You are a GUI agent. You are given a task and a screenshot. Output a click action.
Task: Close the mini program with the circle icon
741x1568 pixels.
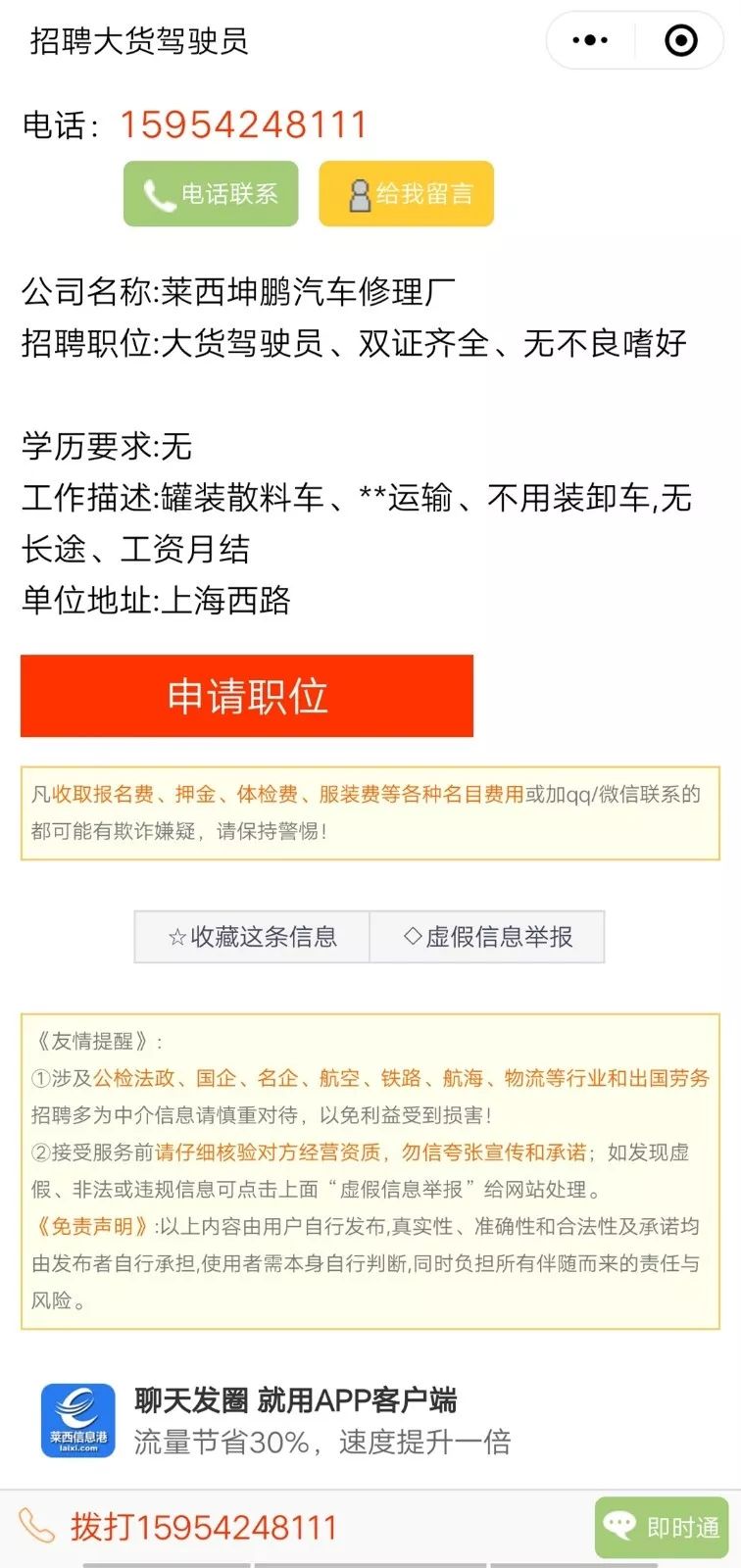680,40
